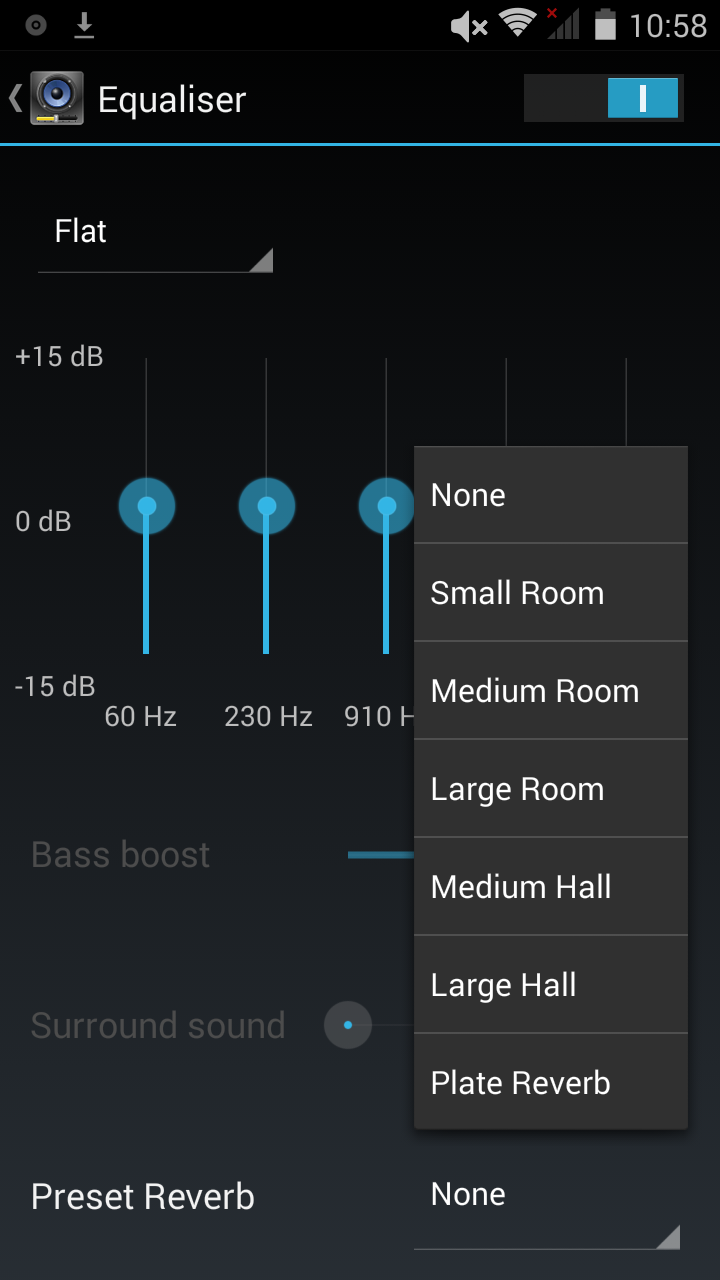This screenshot has width=720, height=1280.
Task: Select None in the reverb list
Action: tap(550, 495)
